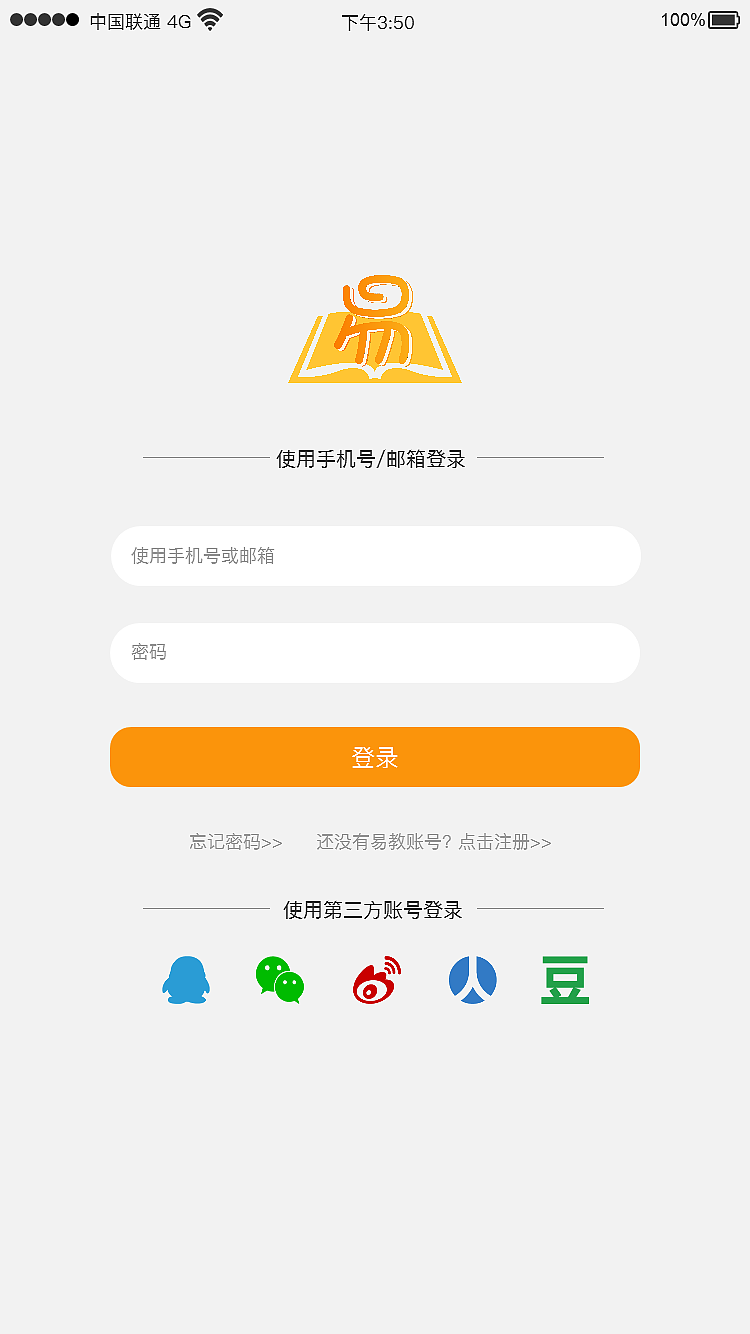Image resolution: width=750 pixels, height=1334 pixels.
Task: Choose Renren as third-party login
Action: [471, 980]
